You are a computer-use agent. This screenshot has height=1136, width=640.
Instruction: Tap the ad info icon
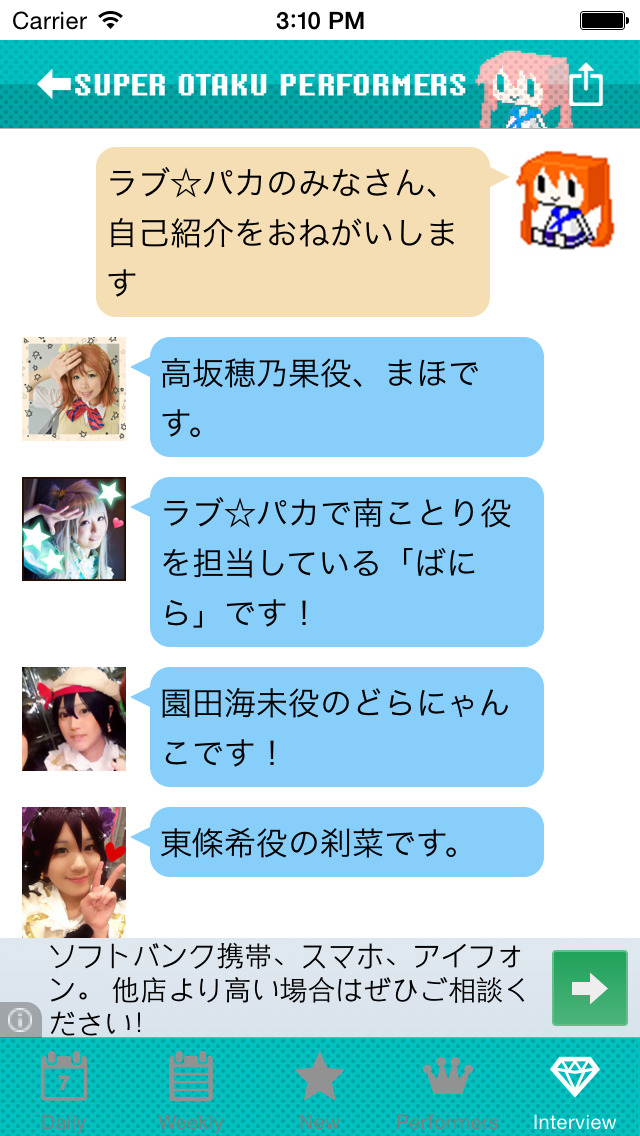(20, 1020)
